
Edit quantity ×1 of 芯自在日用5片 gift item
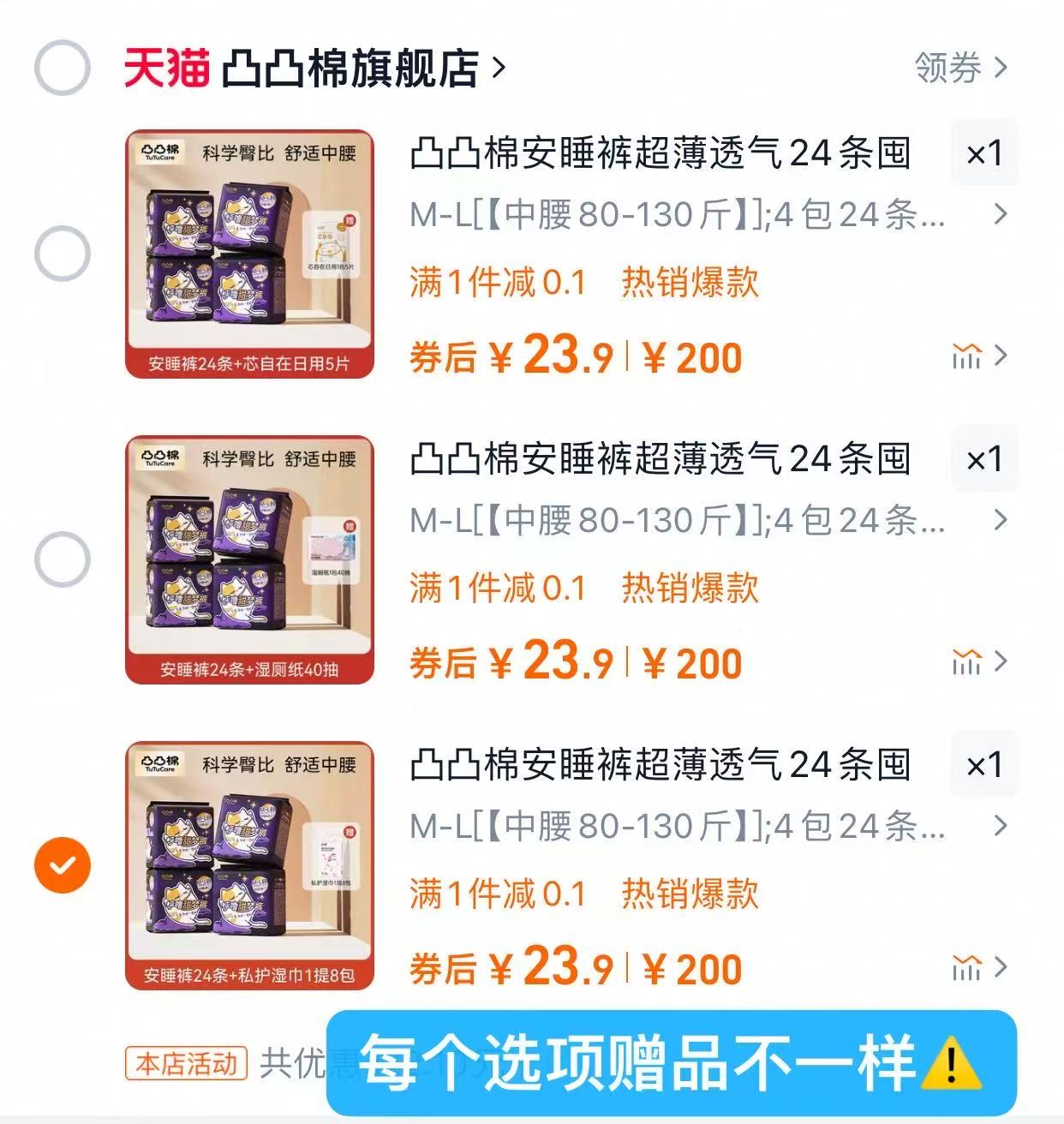(983, 153)
